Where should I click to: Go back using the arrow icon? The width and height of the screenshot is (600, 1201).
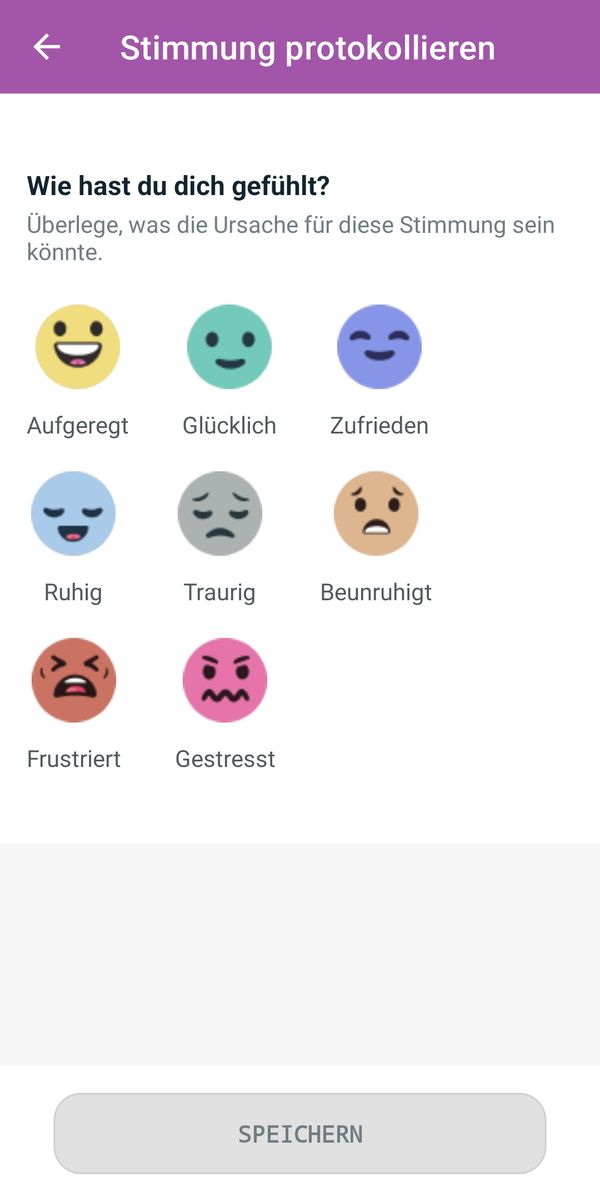click(x=47, y=47)
